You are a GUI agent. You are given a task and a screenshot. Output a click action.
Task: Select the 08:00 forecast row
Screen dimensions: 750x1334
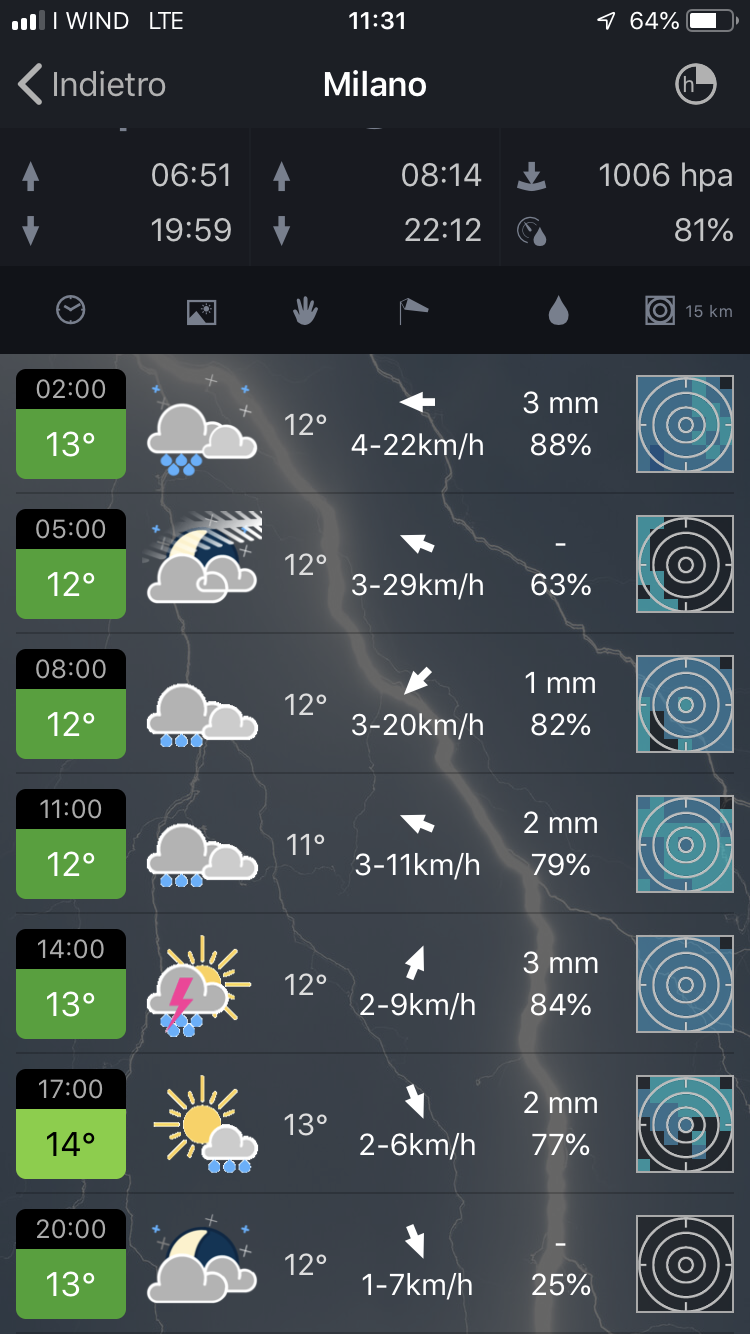click(375, 704)
